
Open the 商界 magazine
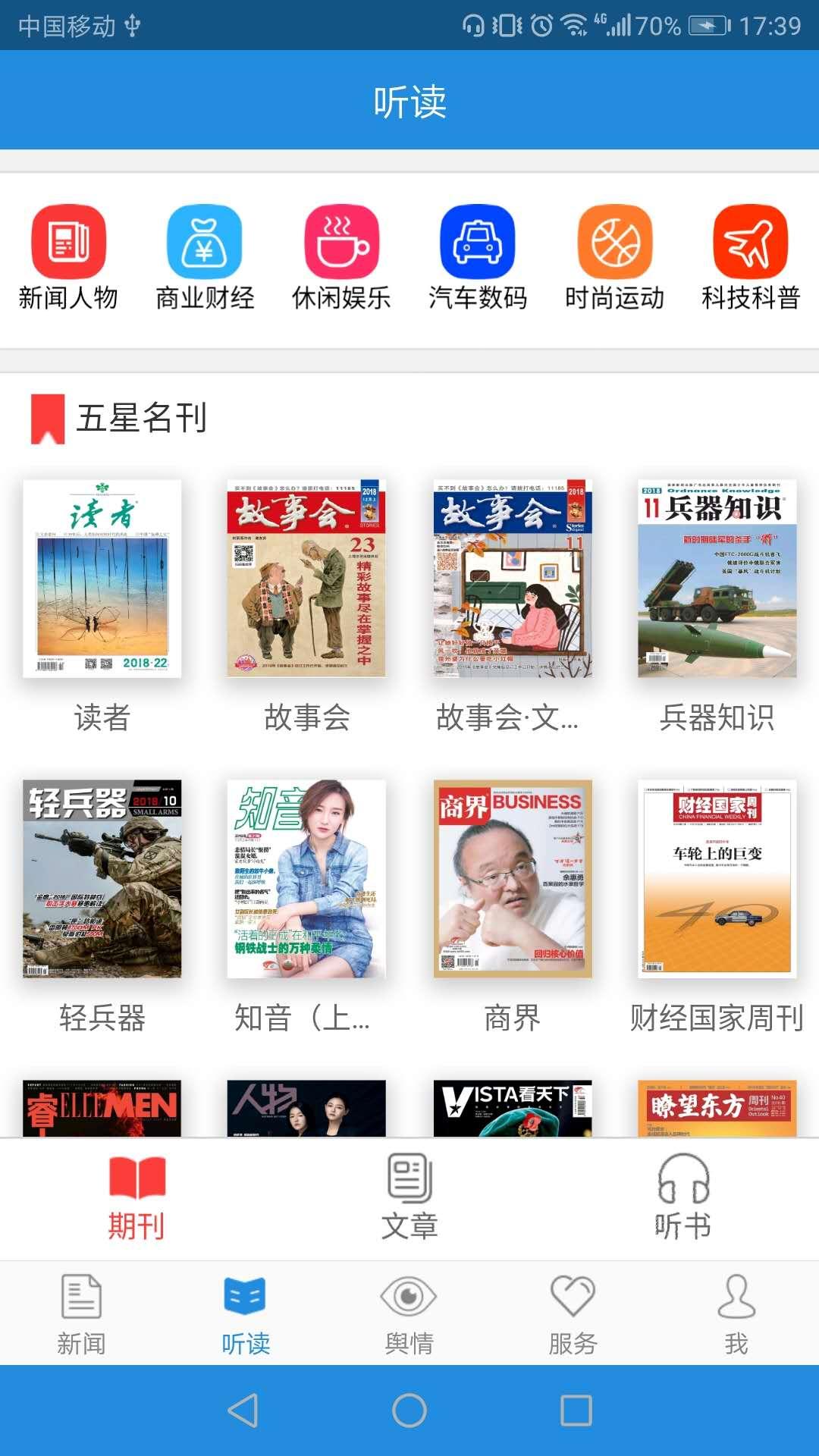(513, 879)
